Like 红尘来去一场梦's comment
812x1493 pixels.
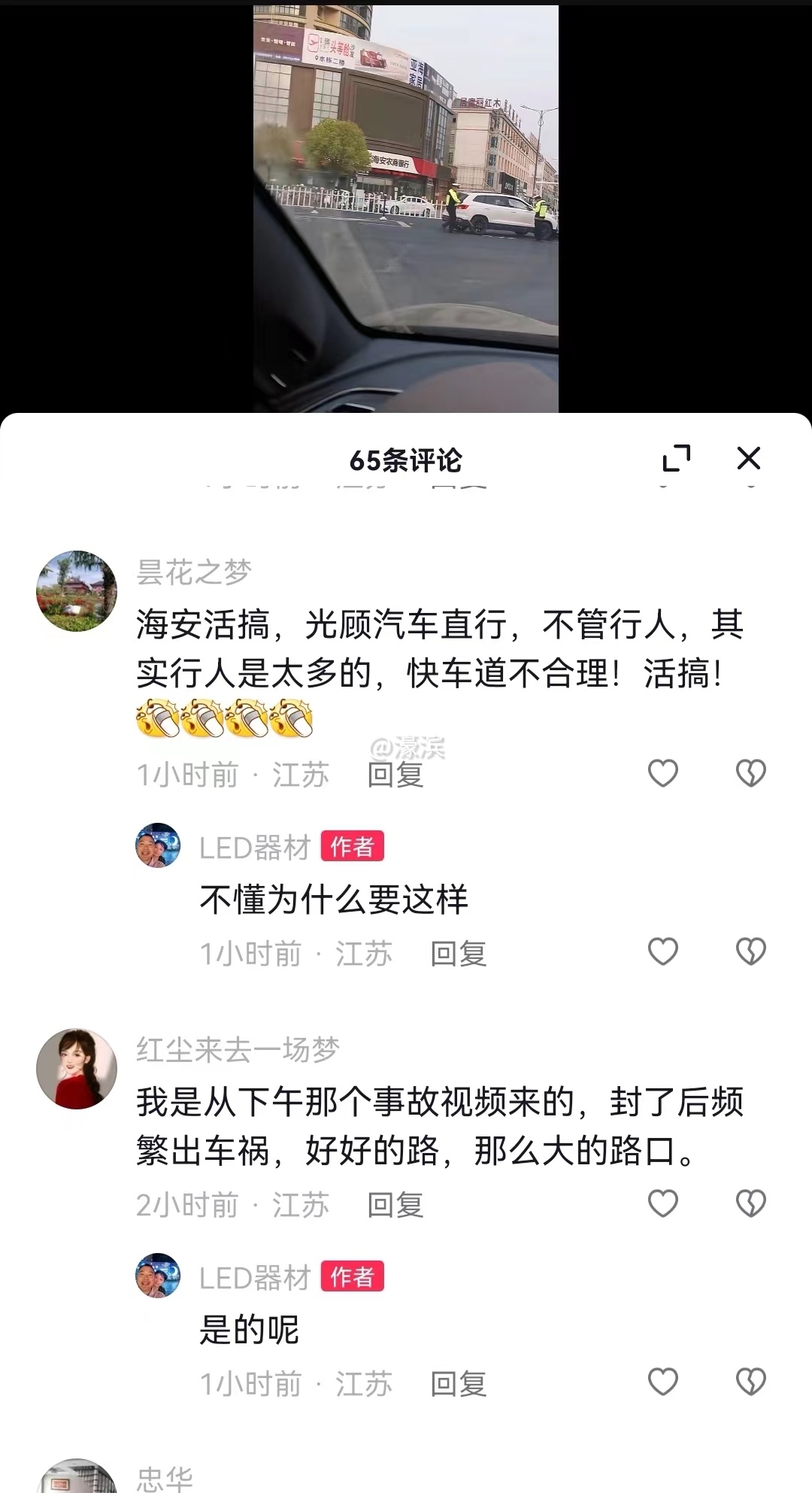[x=662, y=1201]
